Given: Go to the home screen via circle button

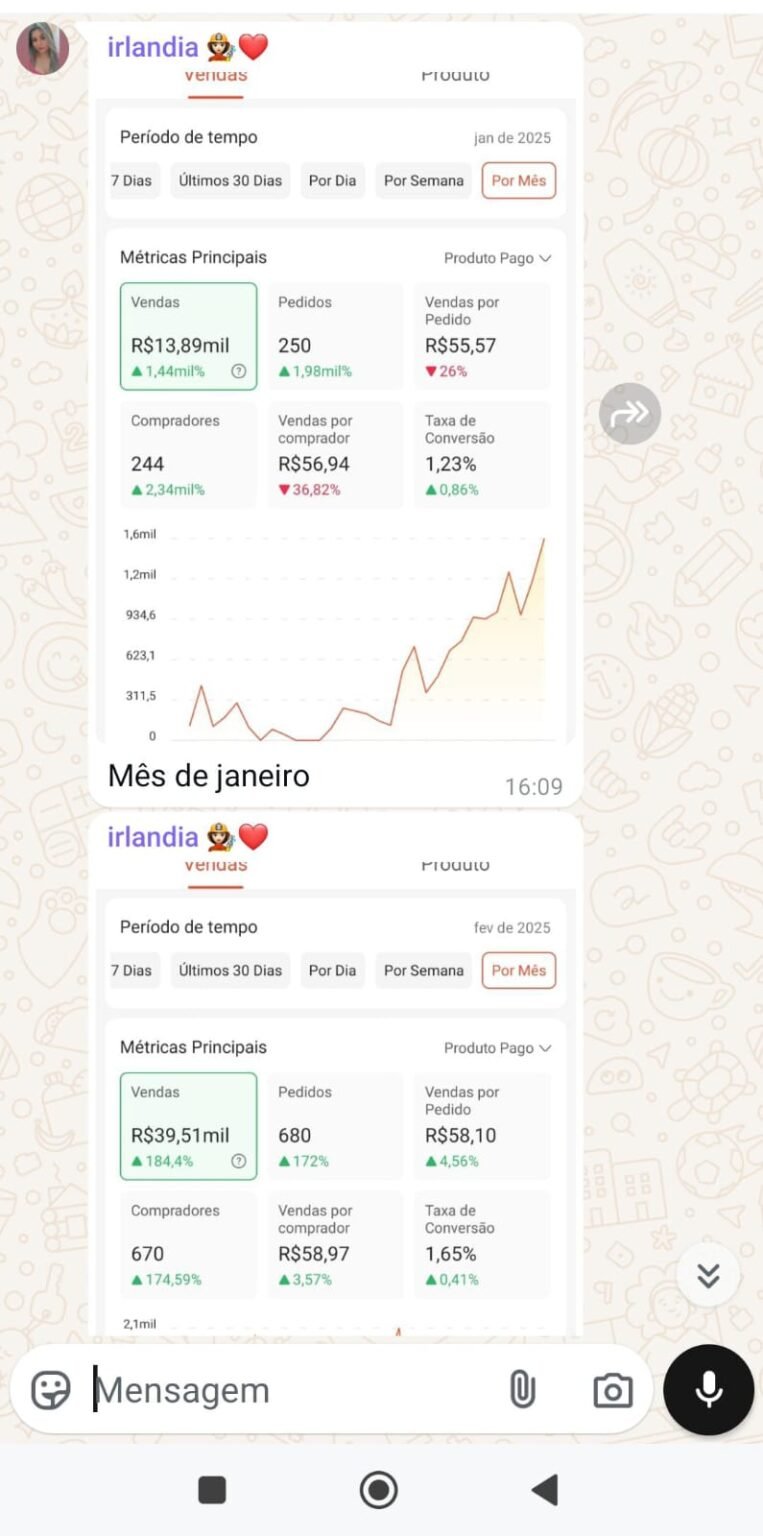Looking at the screenshot, I should tap(379, 1490).
